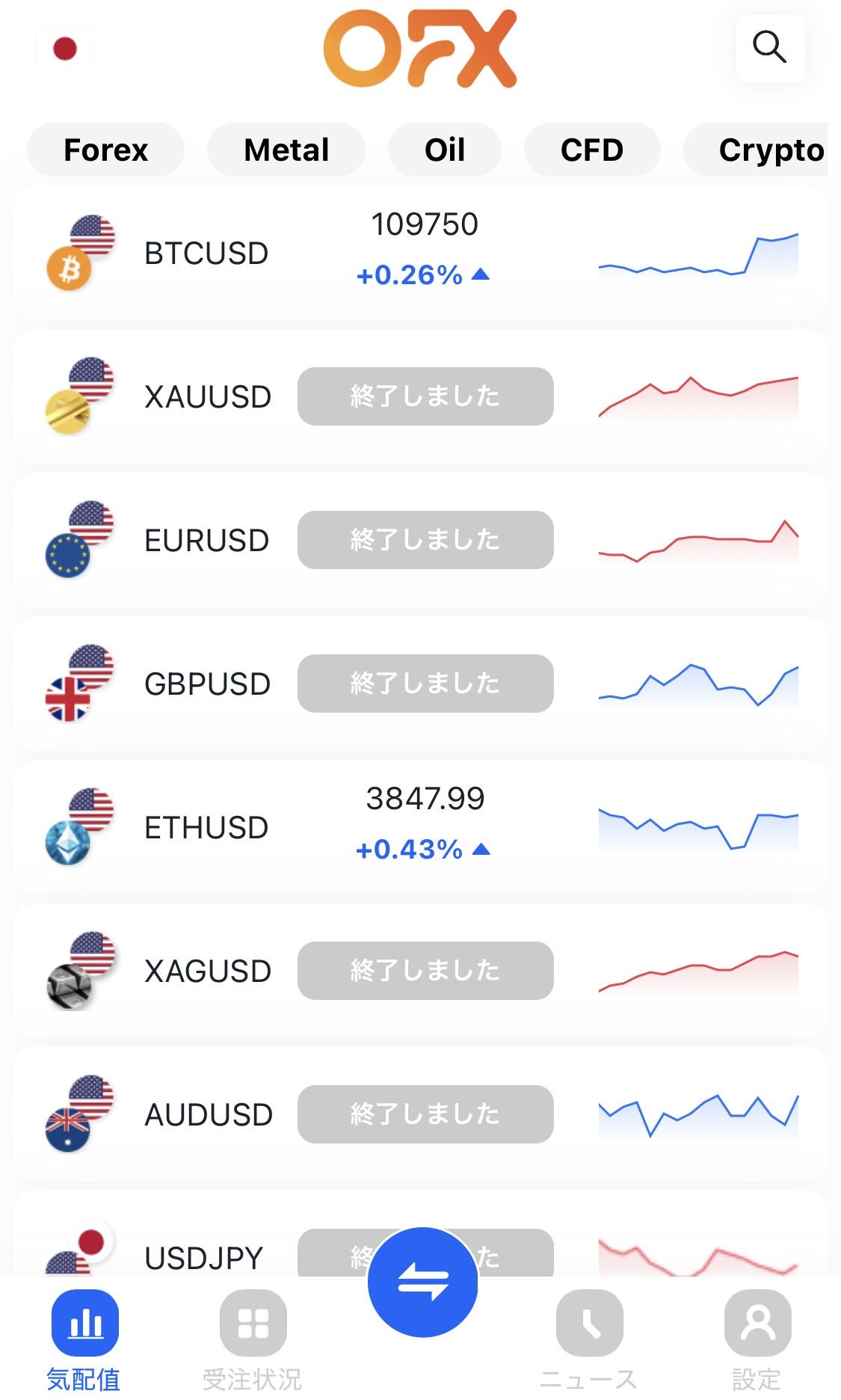
Task: Show the Oil category
Action: 445,150
